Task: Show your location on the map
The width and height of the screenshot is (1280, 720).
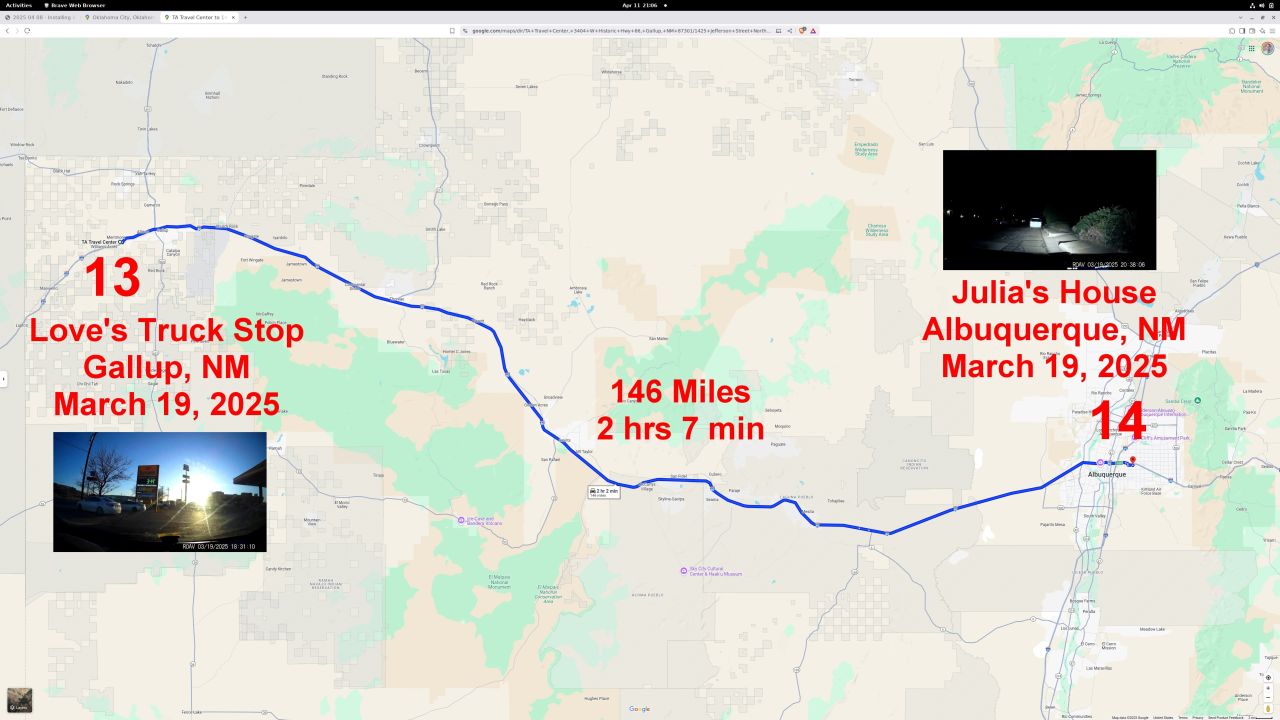Action: (x=1268, y=677)
